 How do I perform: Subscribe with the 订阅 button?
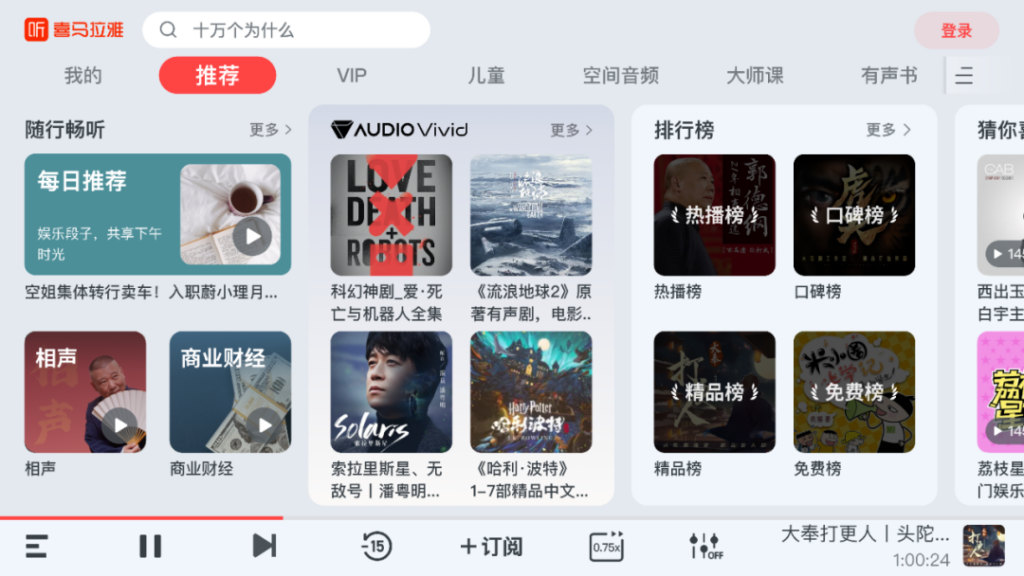tap(491, 546)
